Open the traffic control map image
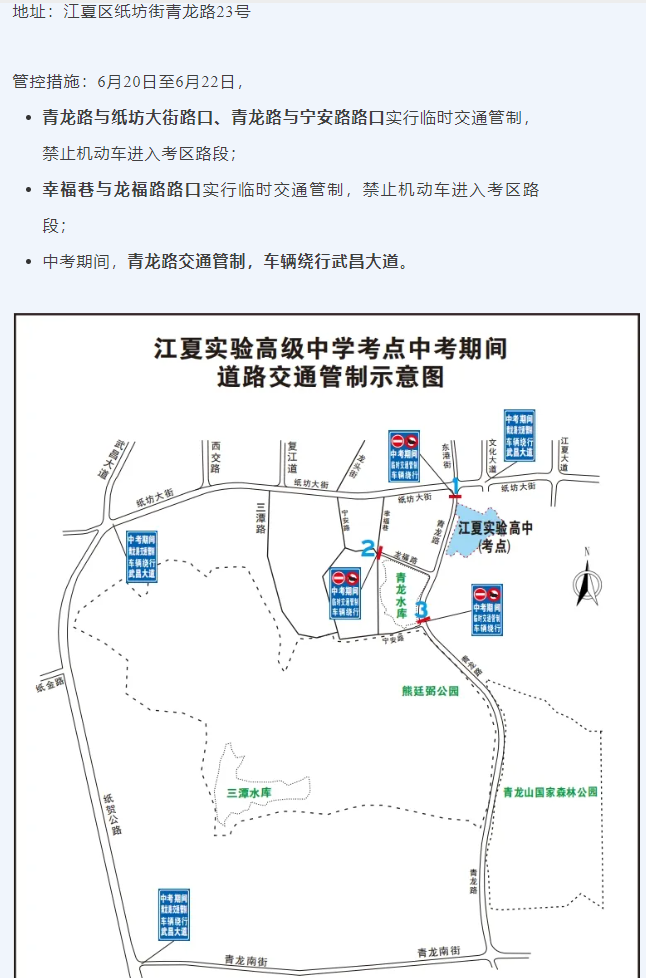This screenshot has width=646, height=978. tap(327, 645)
